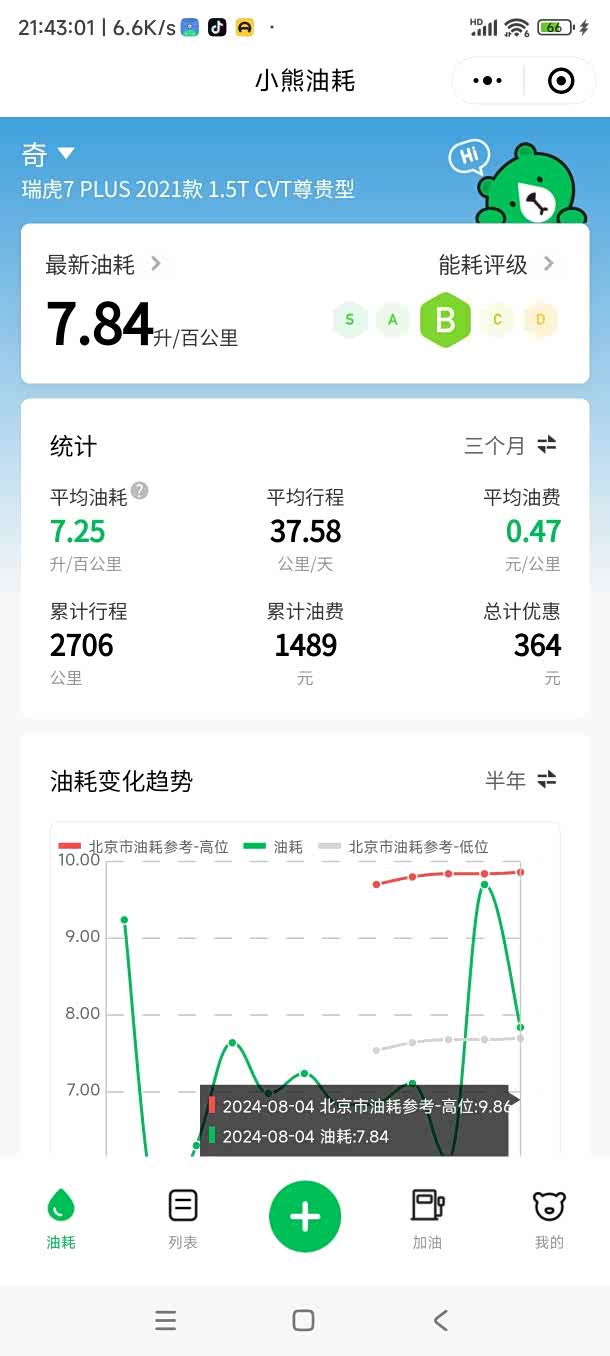Switch to the 油耗 tab
Screen dimensions: 610x1356
(x=61, y=1219)
